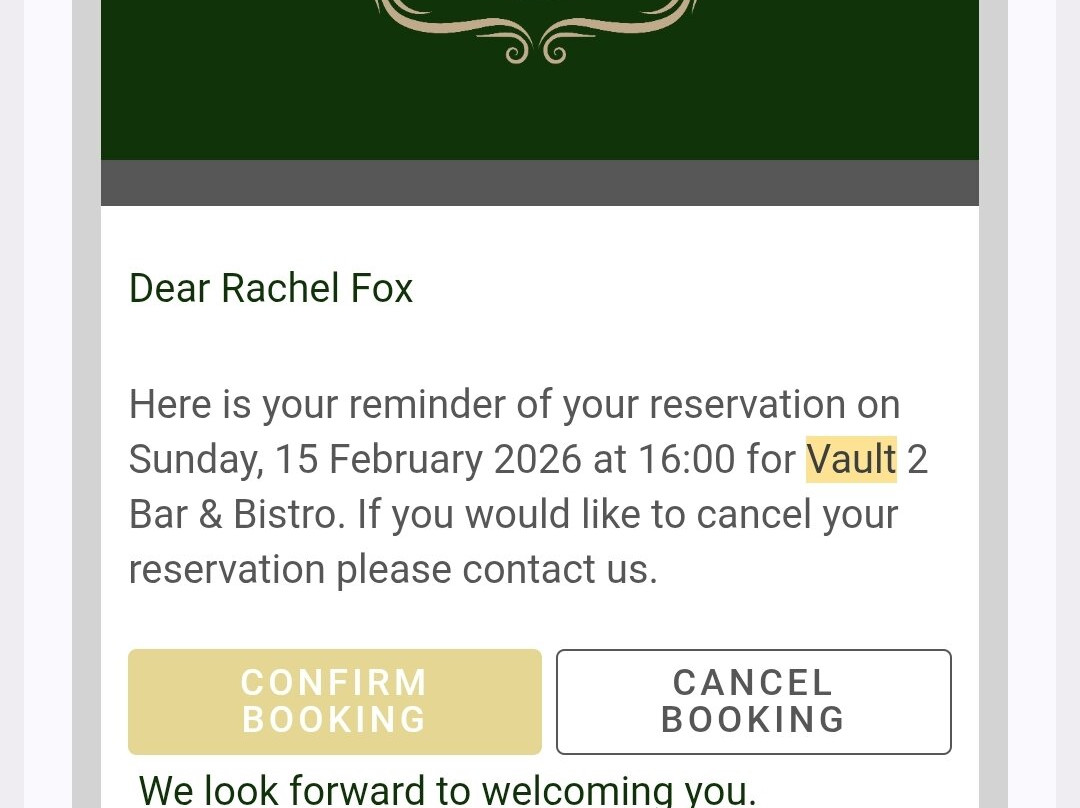The width and height of the screenshot is (1080, 808).
Task: Tap the Confirm Booking button
Action: pyautogui.click(x=334, y=701)
